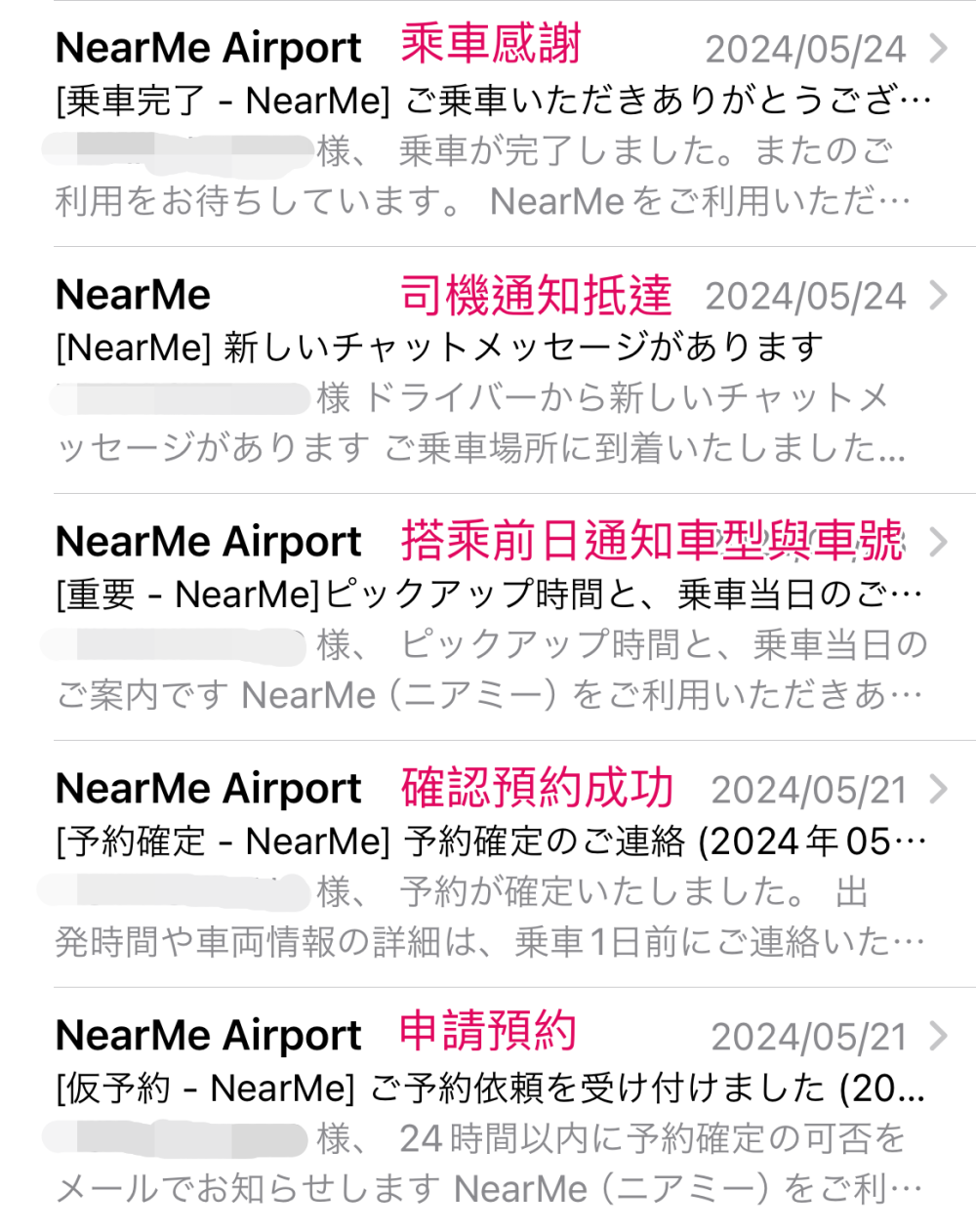Viewport: 976px width, 1232px height.
Task: Tap the chevron on the 乗車完了 email
Action: click(938, 49)
